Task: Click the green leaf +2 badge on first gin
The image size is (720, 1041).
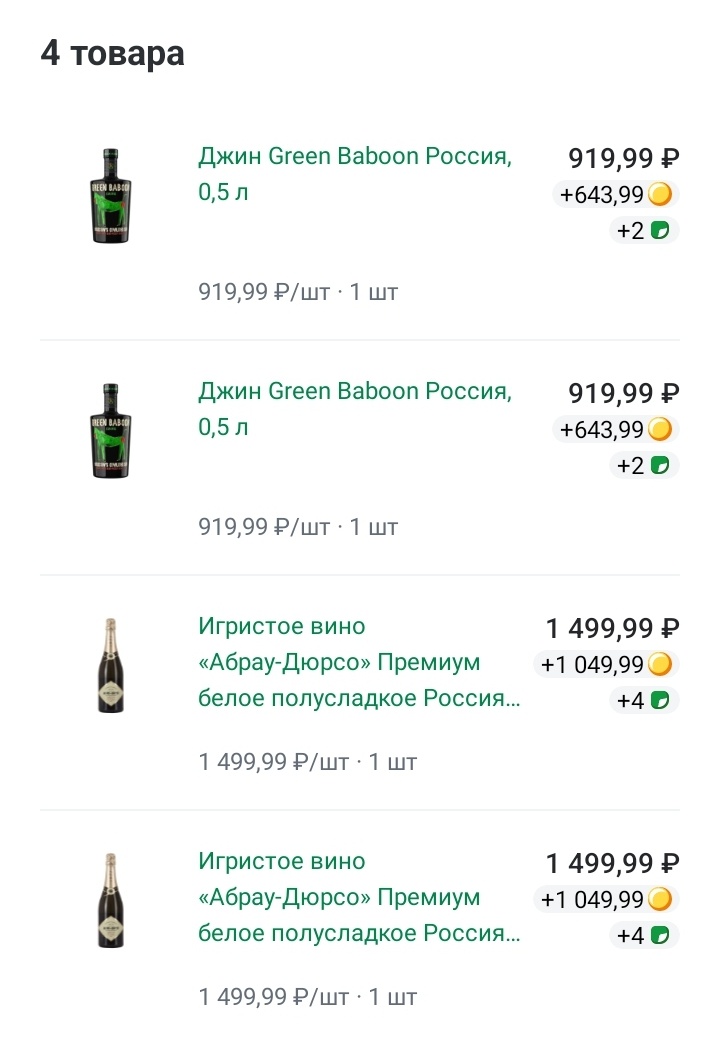Action: [x=644, y=230]
